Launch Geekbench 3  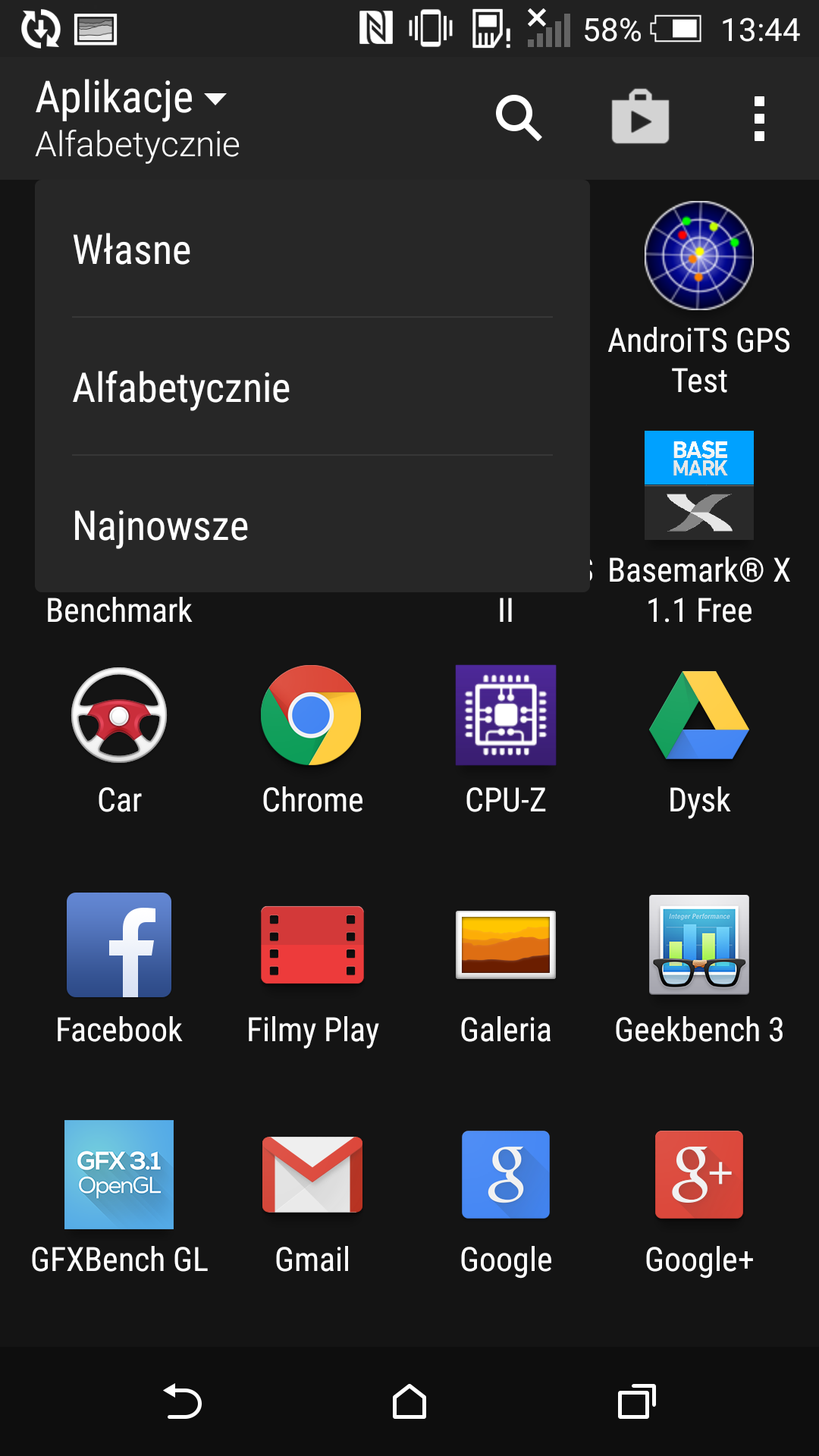coord(699,970)
